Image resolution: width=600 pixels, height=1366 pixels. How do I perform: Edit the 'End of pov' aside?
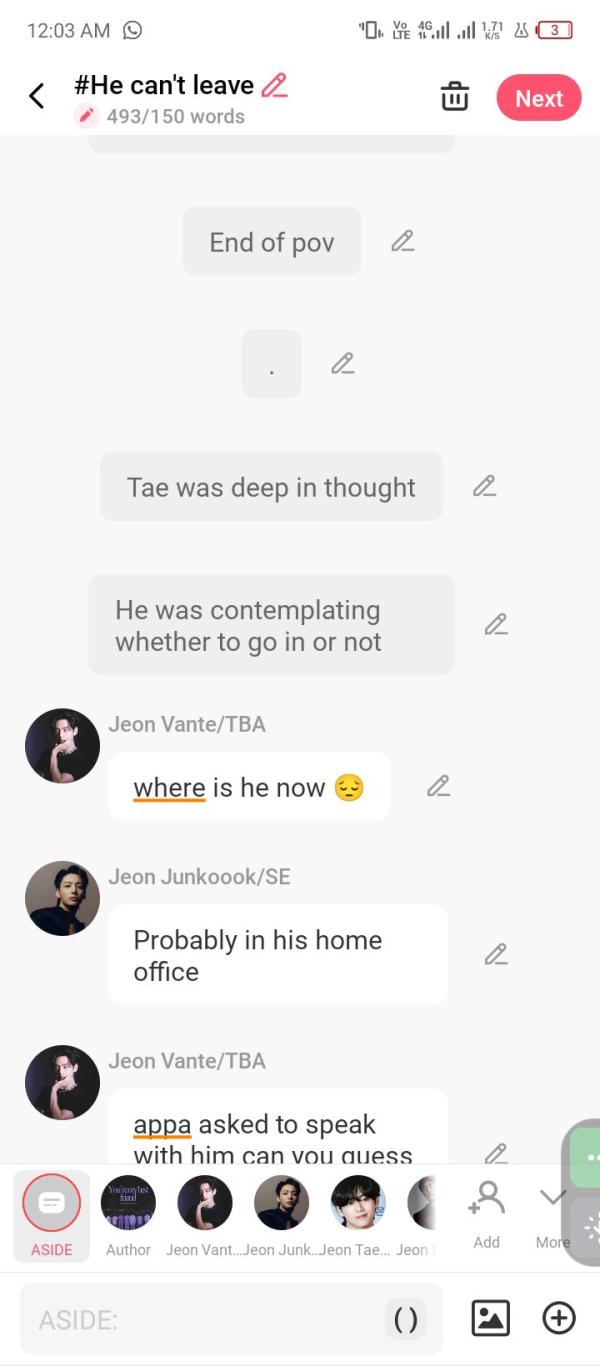[402, 241]
